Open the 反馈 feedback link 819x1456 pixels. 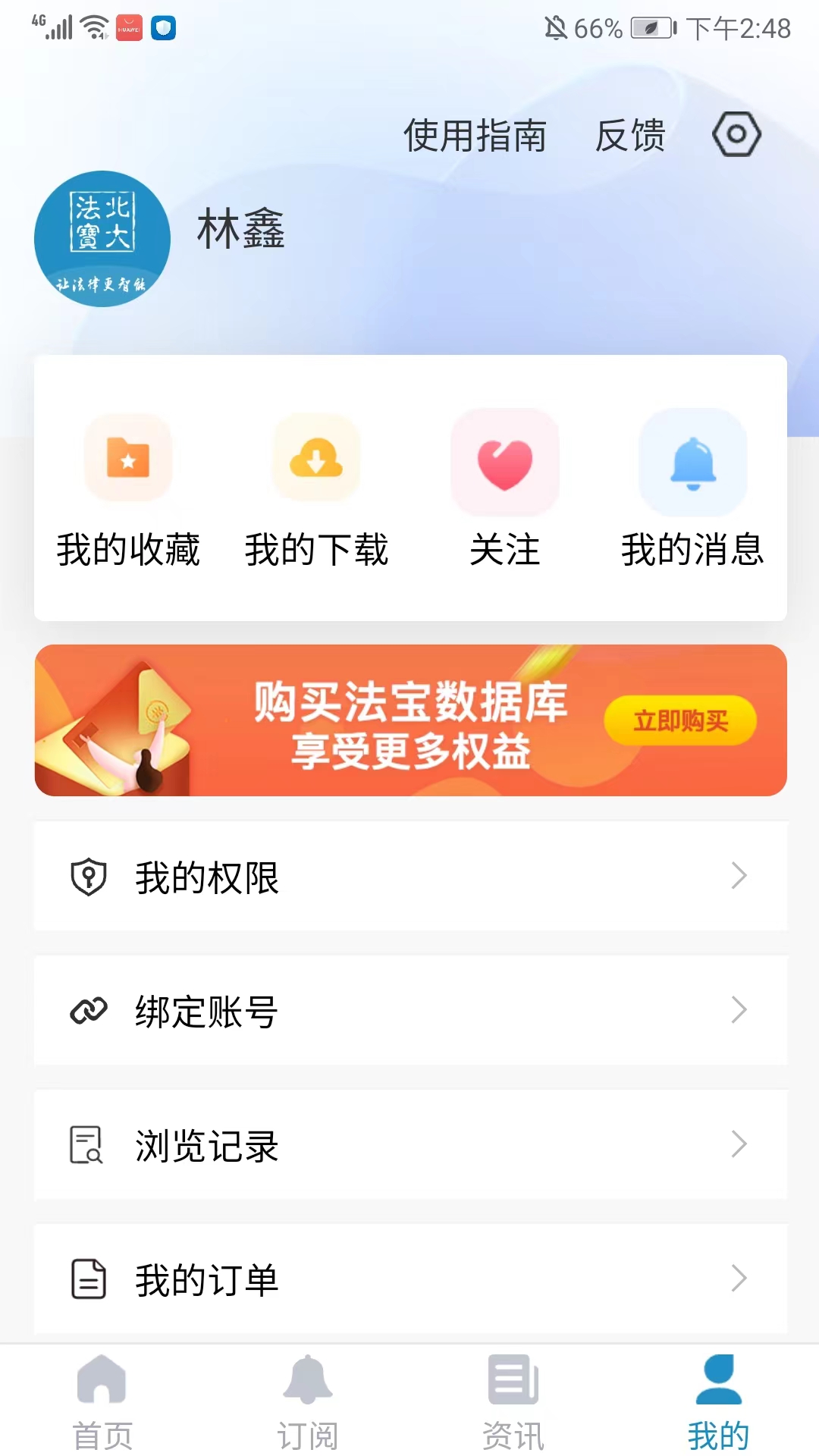(x=630, y=136)
